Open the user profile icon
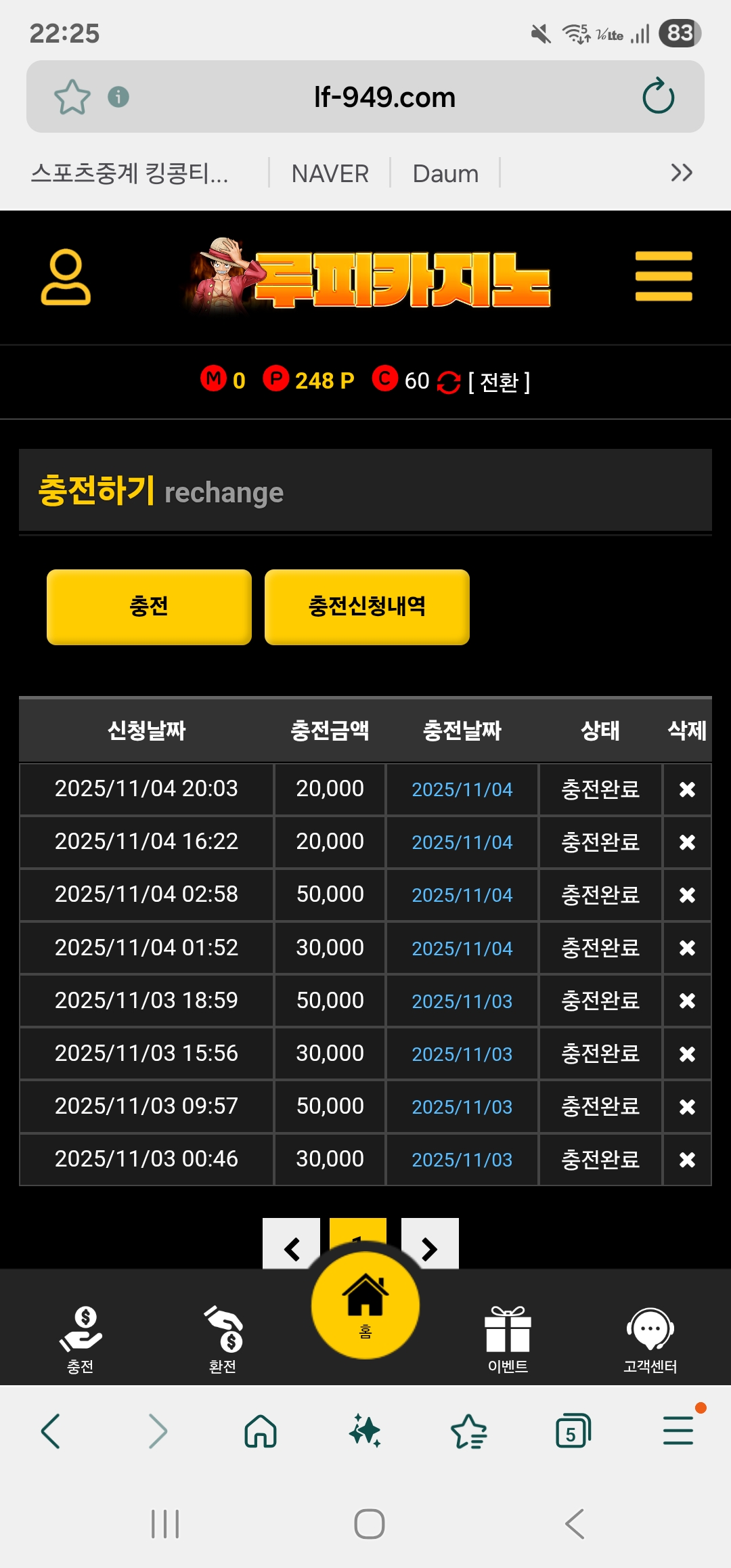This screenshot has height=1568, width=731. [66, 278]
